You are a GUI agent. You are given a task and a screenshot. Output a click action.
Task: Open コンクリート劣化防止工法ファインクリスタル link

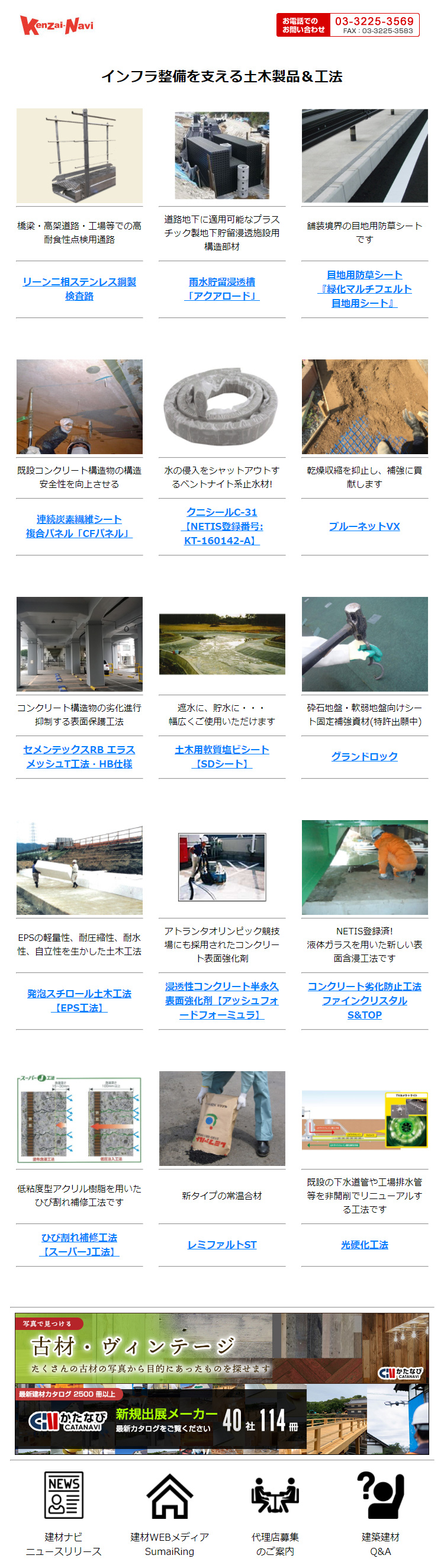364,1000
